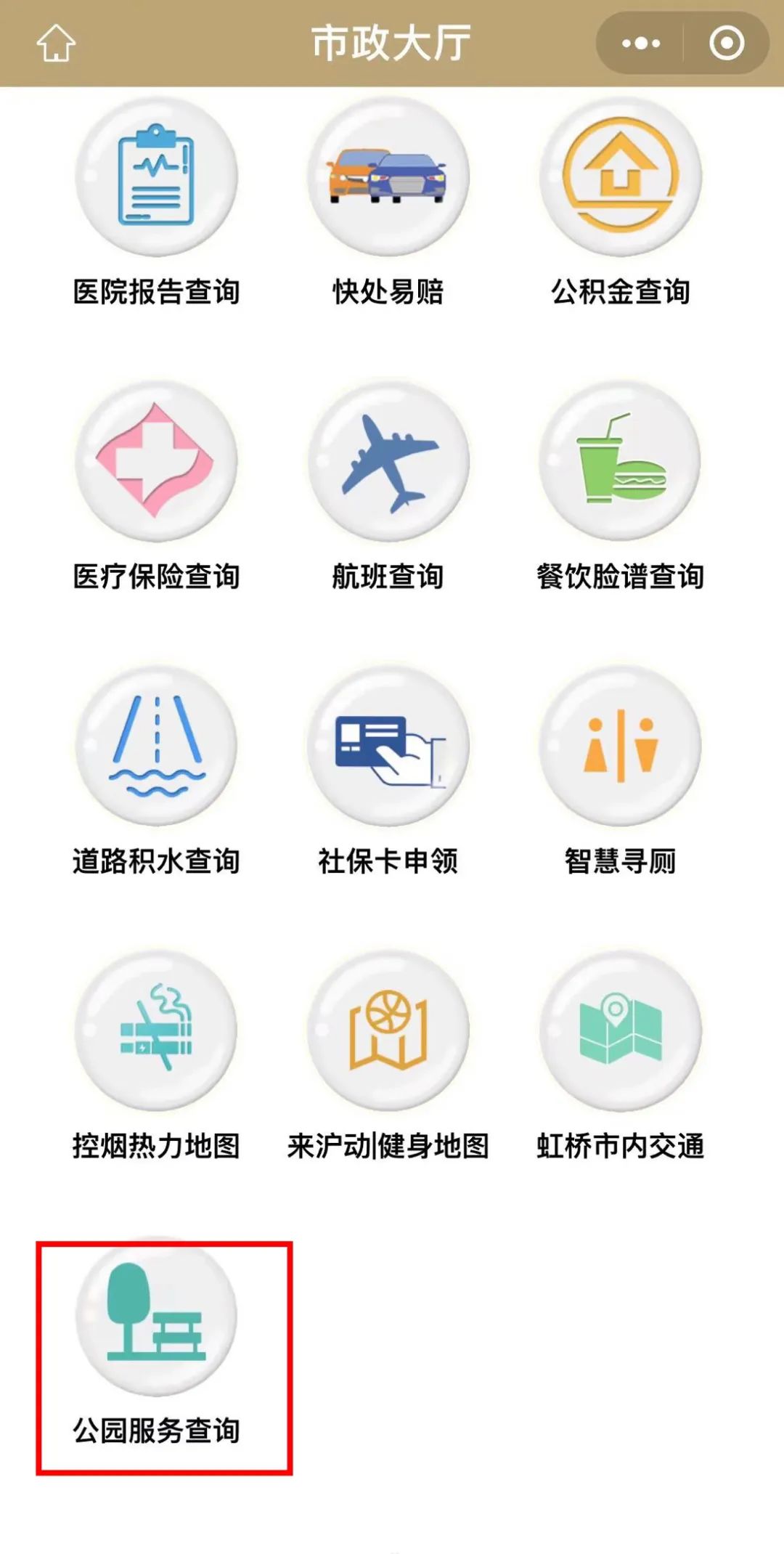Select the 快处易赔 car accident service

pyautogui.click(x=388, y=178)
